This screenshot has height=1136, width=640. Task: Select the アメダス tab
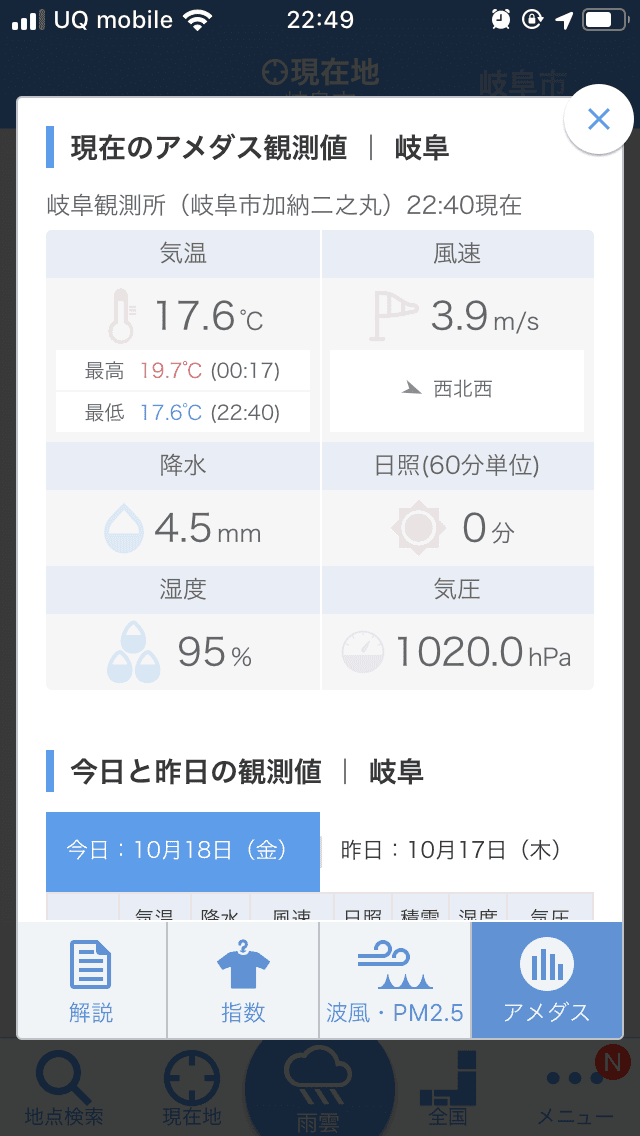click(x=546, y=980)
